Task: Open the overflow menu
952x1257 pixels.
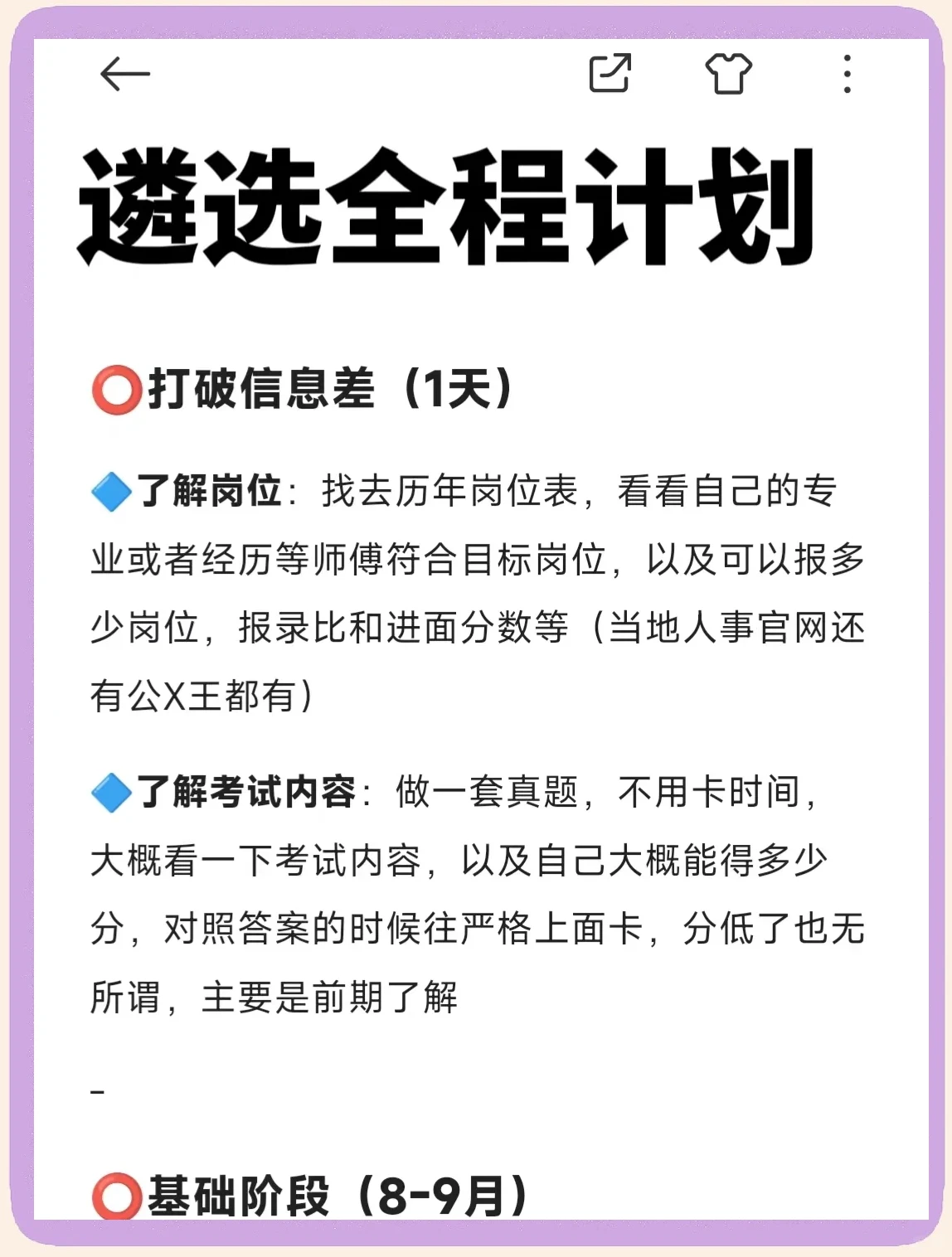Action: tap(846, 74)
